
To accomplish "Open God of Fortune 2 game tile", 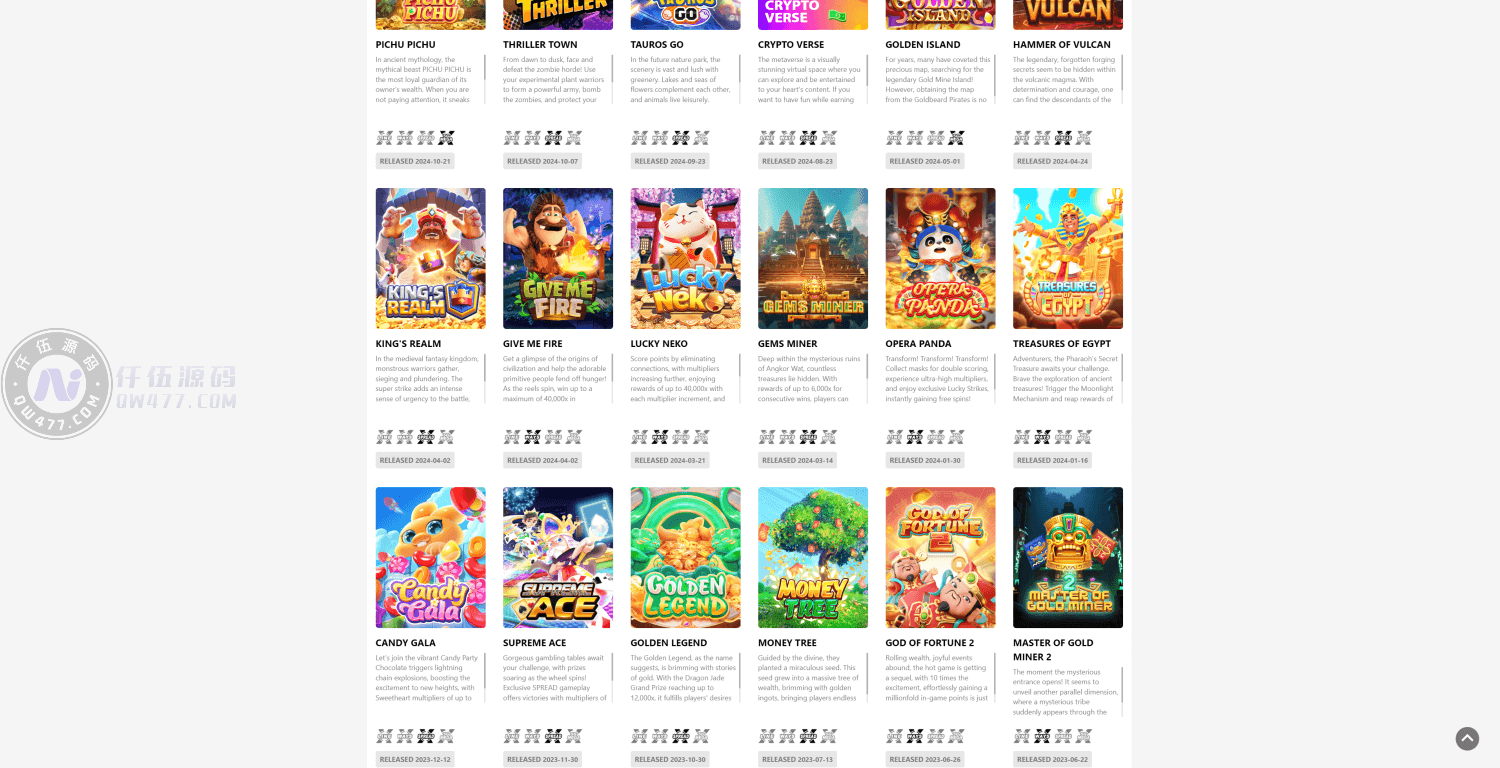I will [940, 557].
